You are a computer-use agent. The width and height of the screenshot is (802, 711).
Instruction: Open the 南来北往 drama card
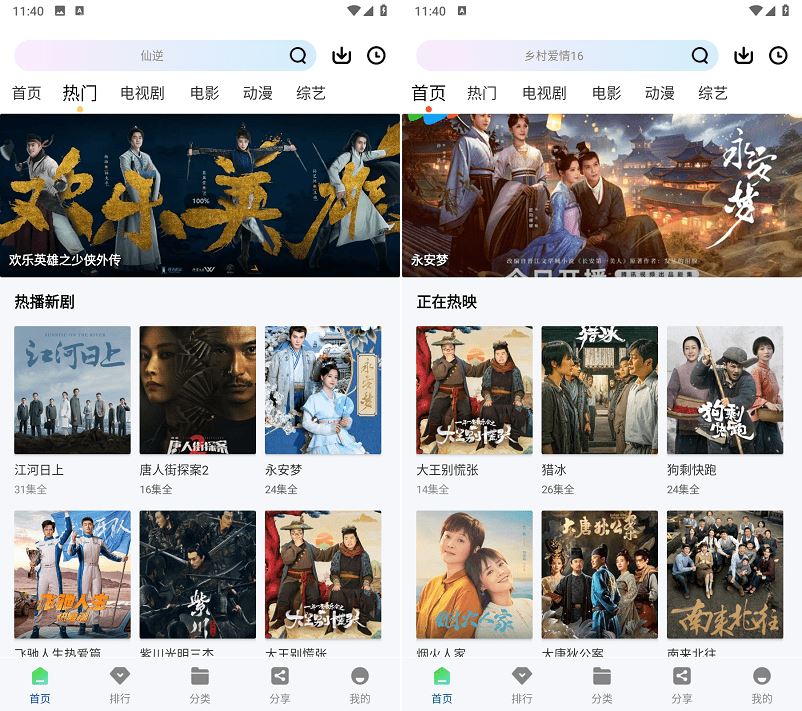click(724, 575)
